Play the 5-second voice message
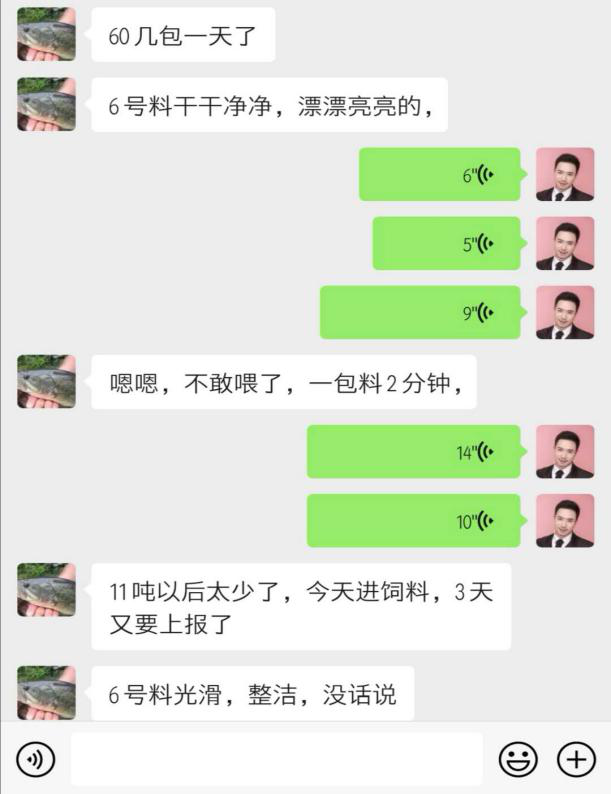 pos(447,244)
